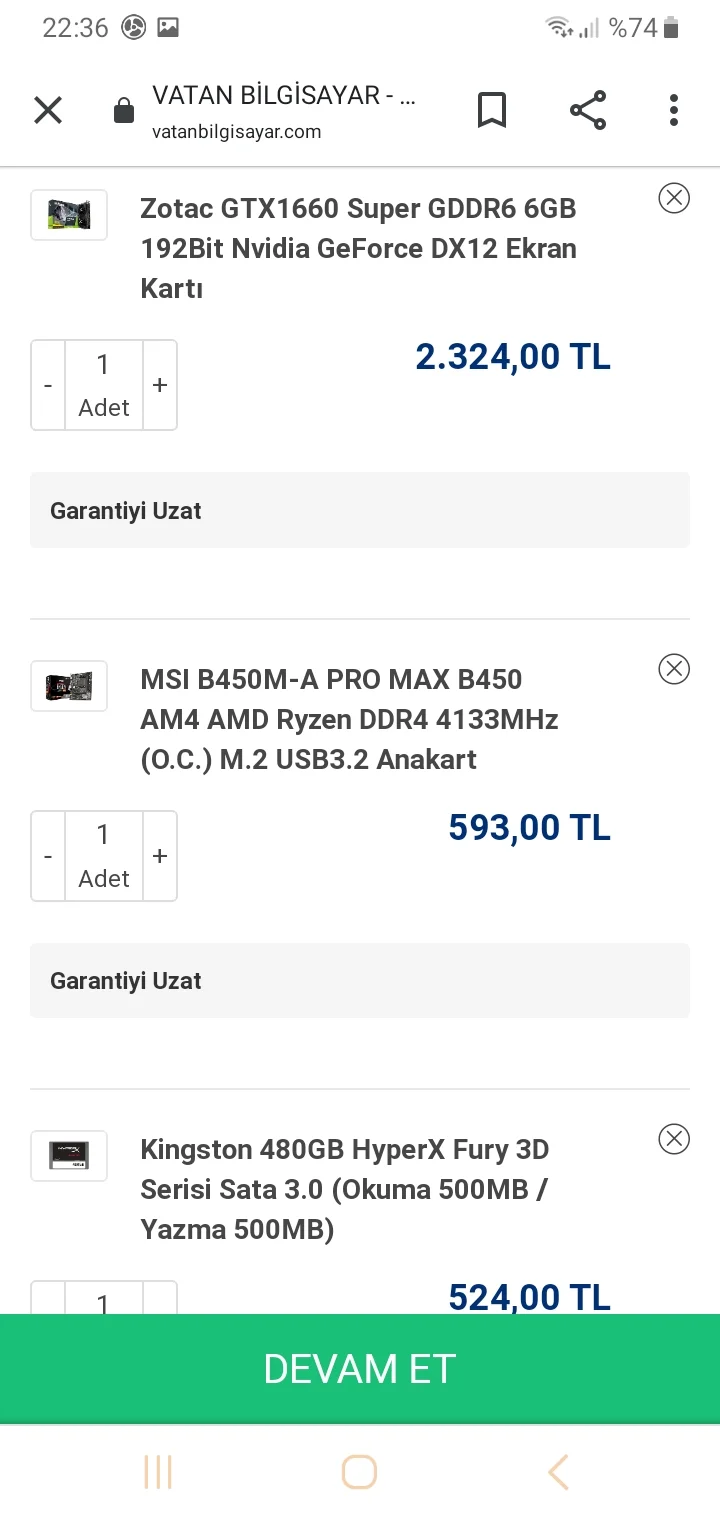Bookmark the vatanbilgisayar.com page
This screenshot has width=720, height=1520.
(x=491, y=110)
